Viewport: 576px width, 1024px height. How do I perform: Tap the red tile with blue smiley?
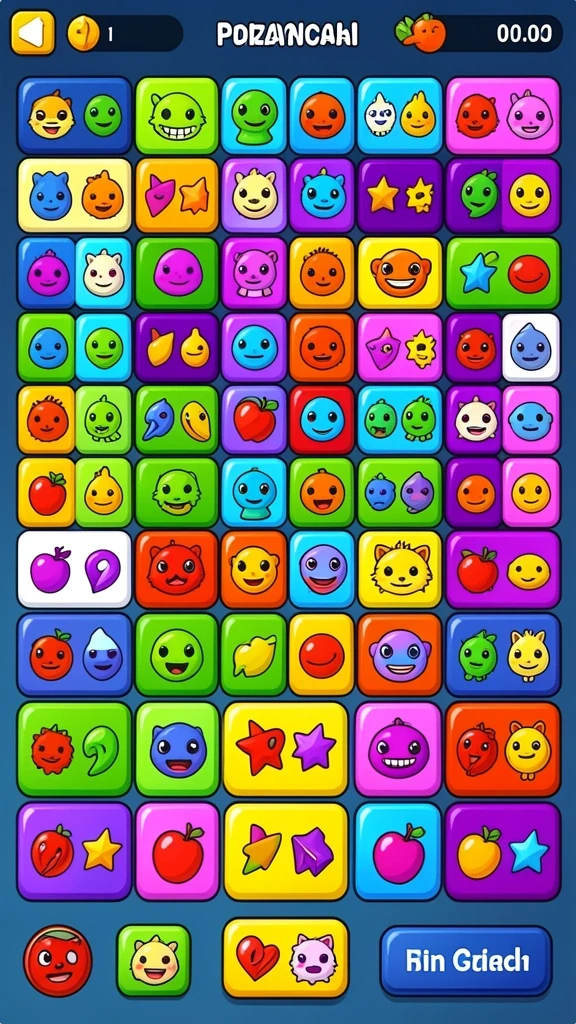(321, 419)
